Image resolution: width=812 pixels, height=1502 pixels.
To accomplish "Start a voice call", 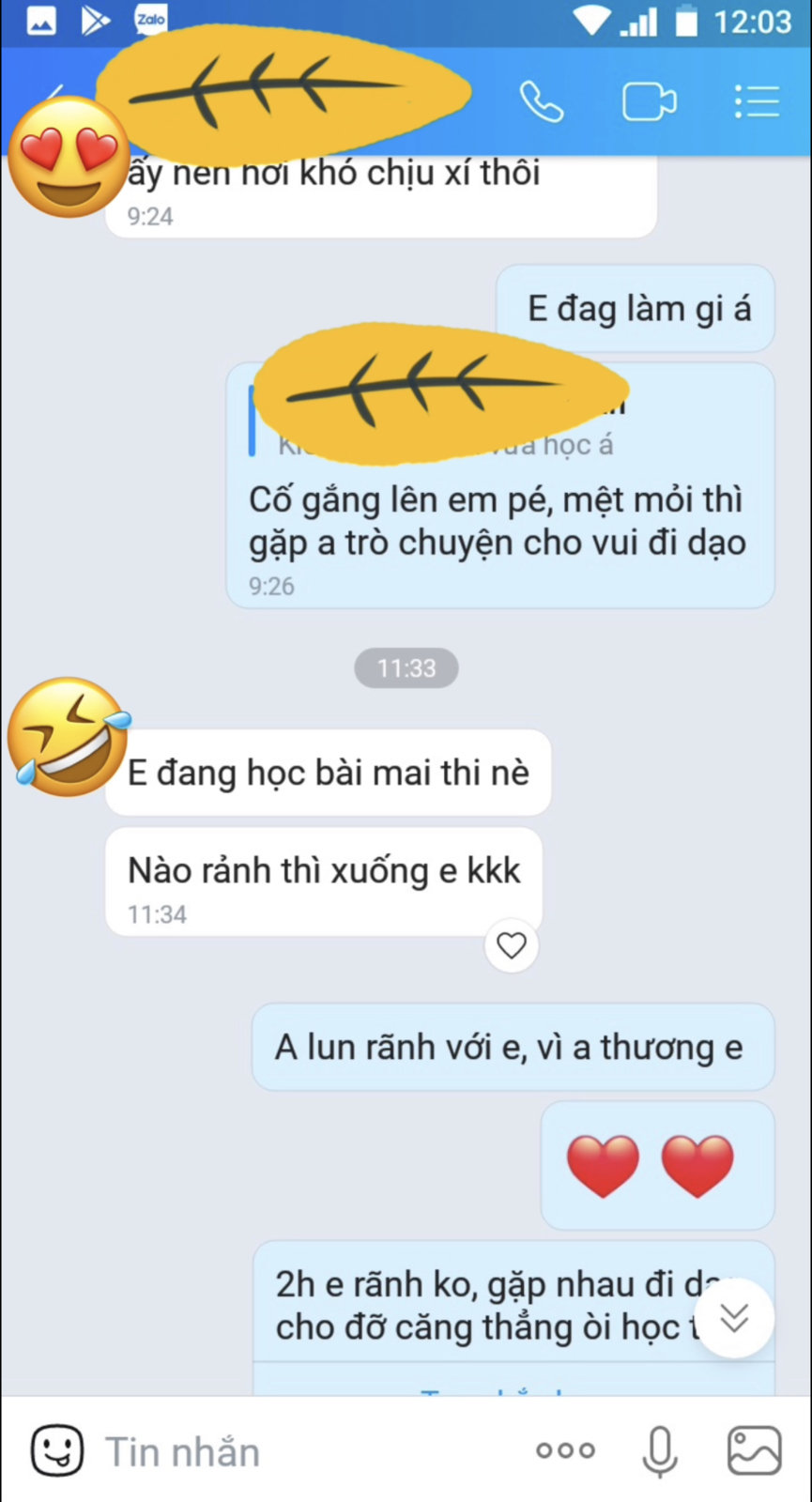I will 542,101.
